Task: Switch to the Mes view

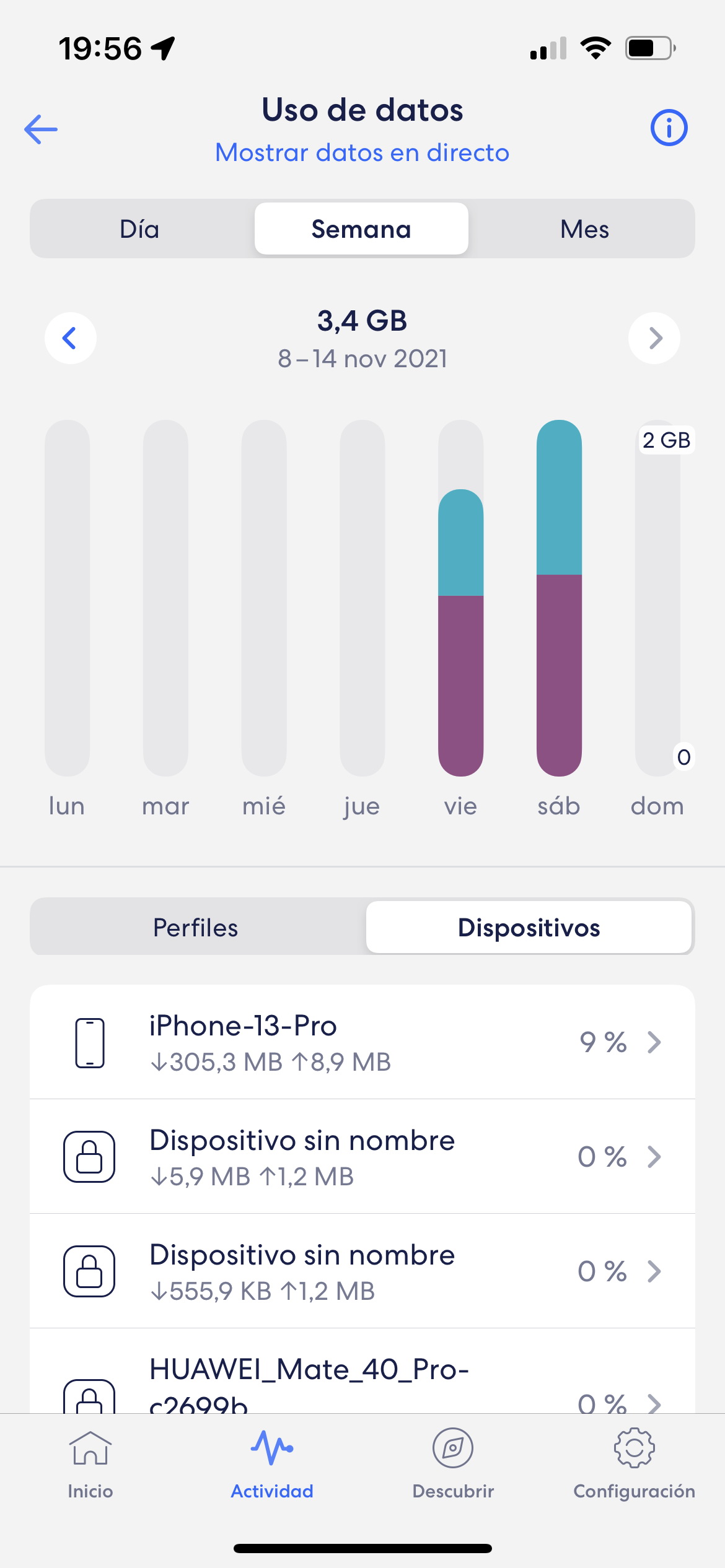Action: coord(584,229)
